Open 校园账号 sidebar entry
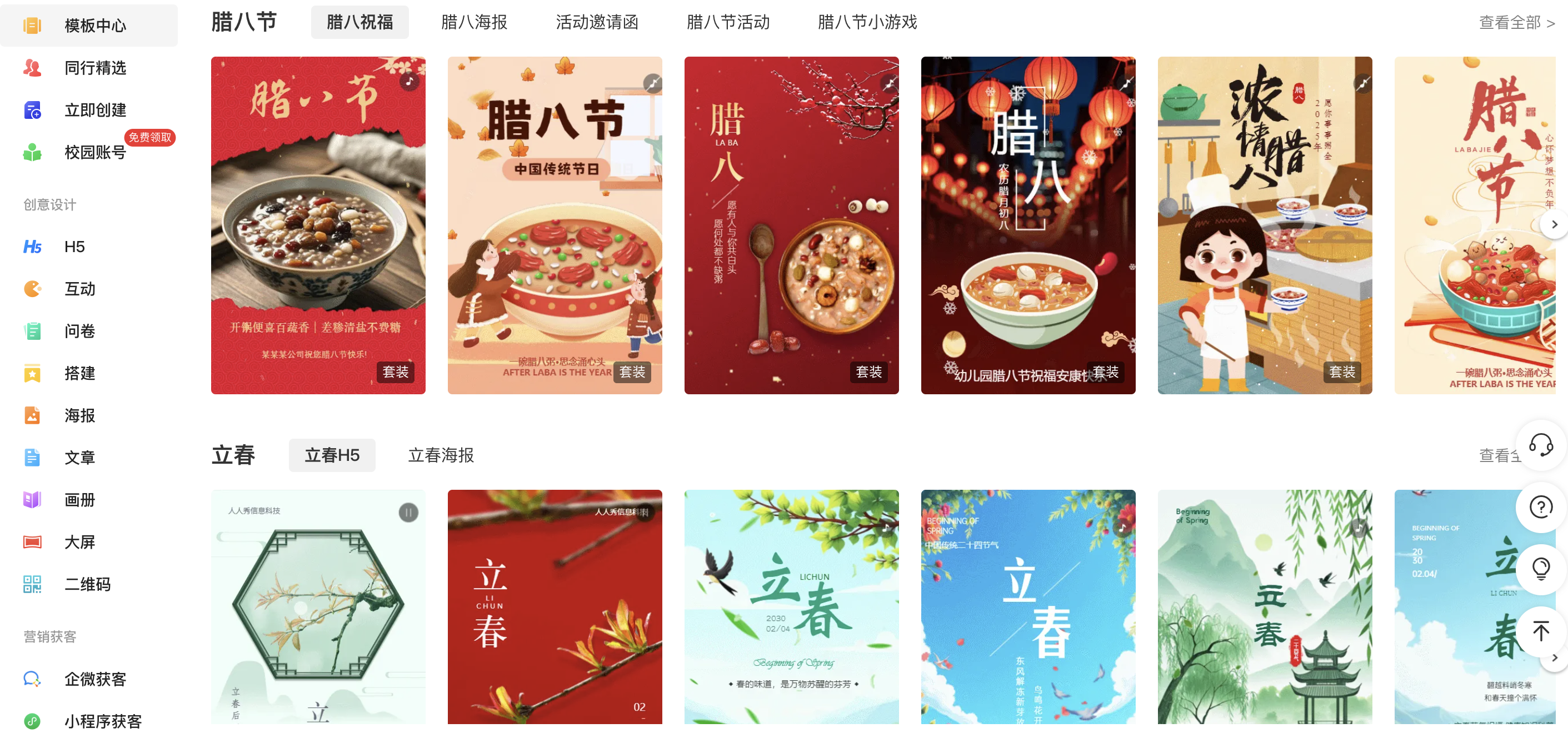Viewport: 1568px width, 733px height. pos(94,152)
